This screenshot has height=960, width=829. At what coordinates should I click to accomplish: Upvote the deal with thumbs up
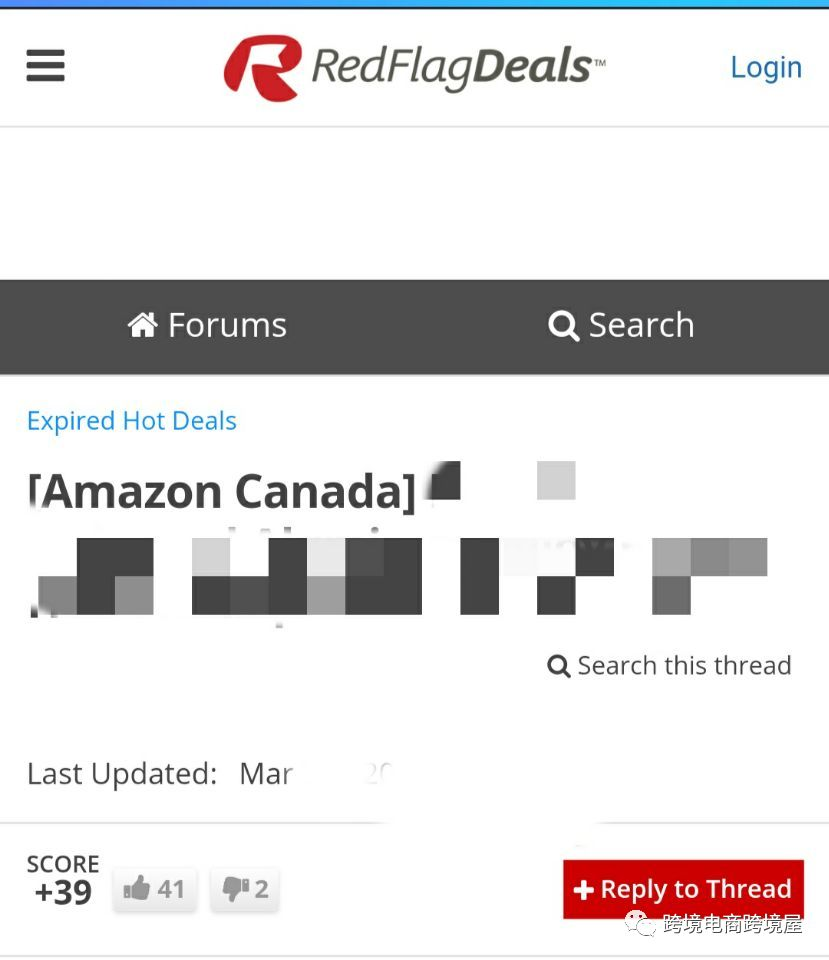pos(155,889)
